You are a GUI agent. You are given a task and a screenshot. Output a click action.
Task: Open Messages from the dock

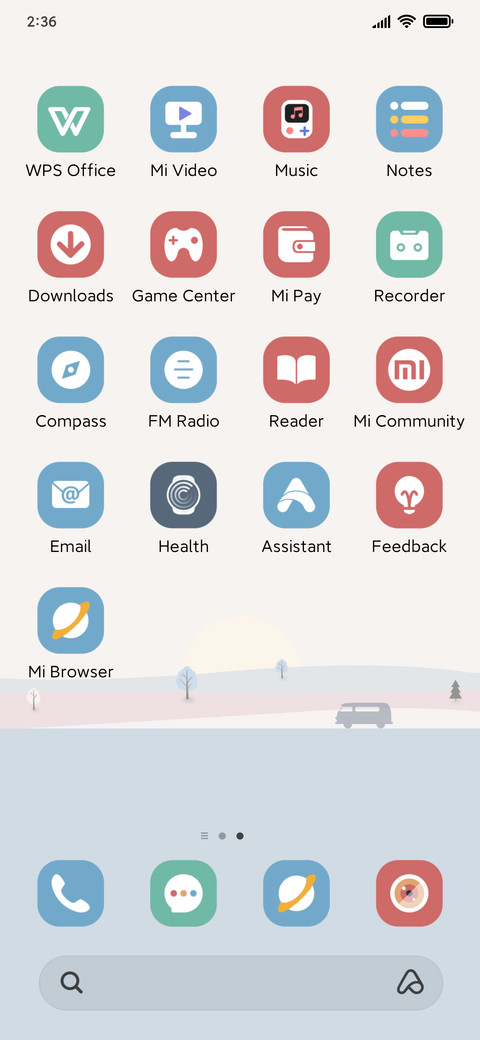coord(184,893)
